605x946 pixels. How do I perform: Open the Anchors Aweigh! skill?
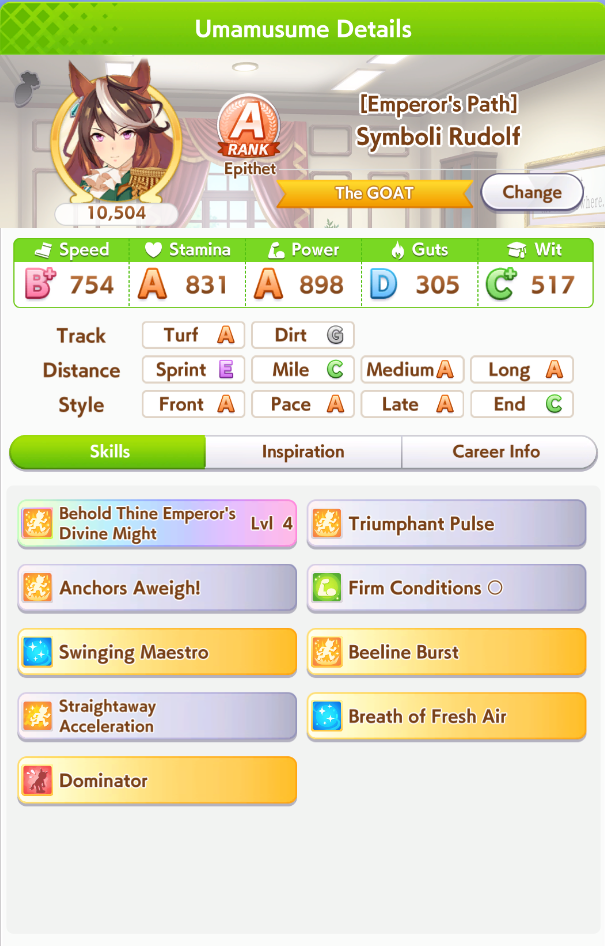[157, 588]
